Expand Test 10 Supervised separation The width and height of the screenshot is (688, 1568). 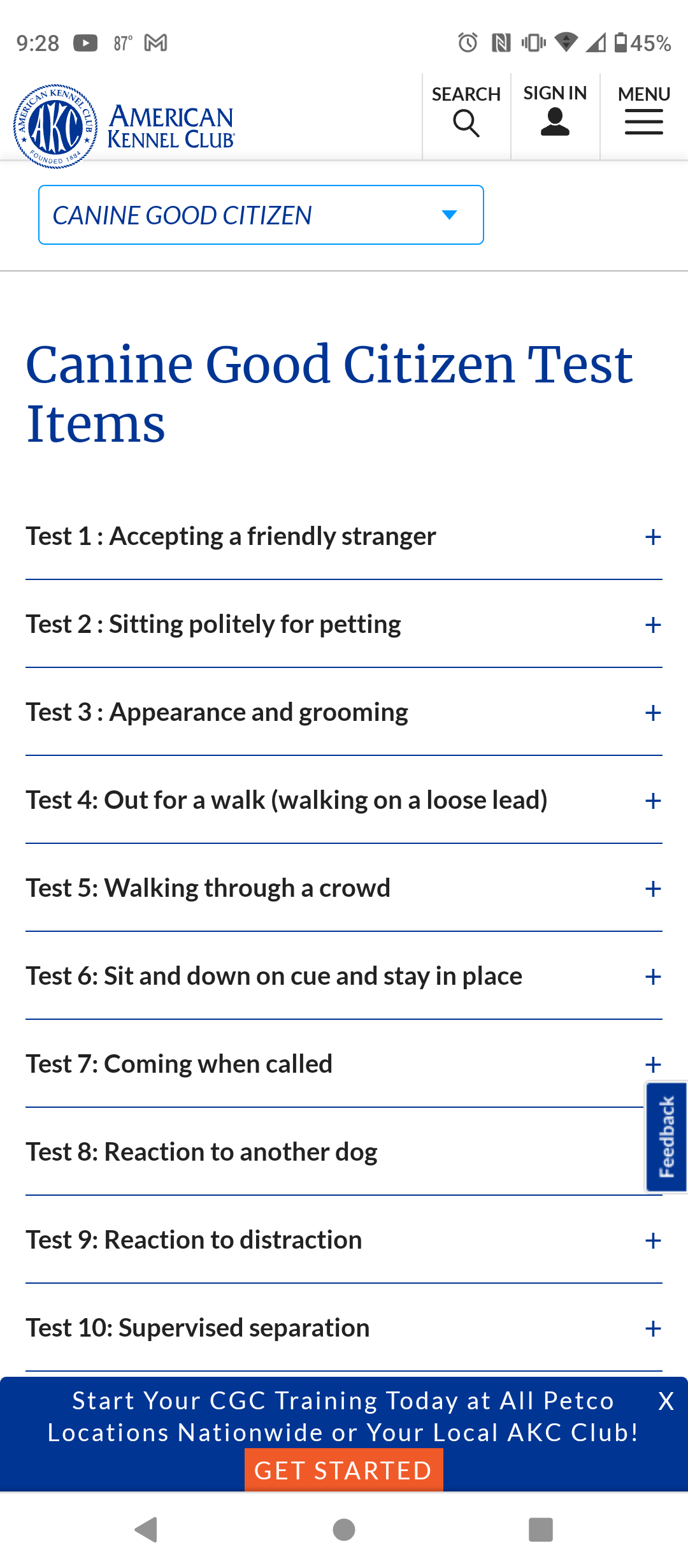[x=344, y=1328]
